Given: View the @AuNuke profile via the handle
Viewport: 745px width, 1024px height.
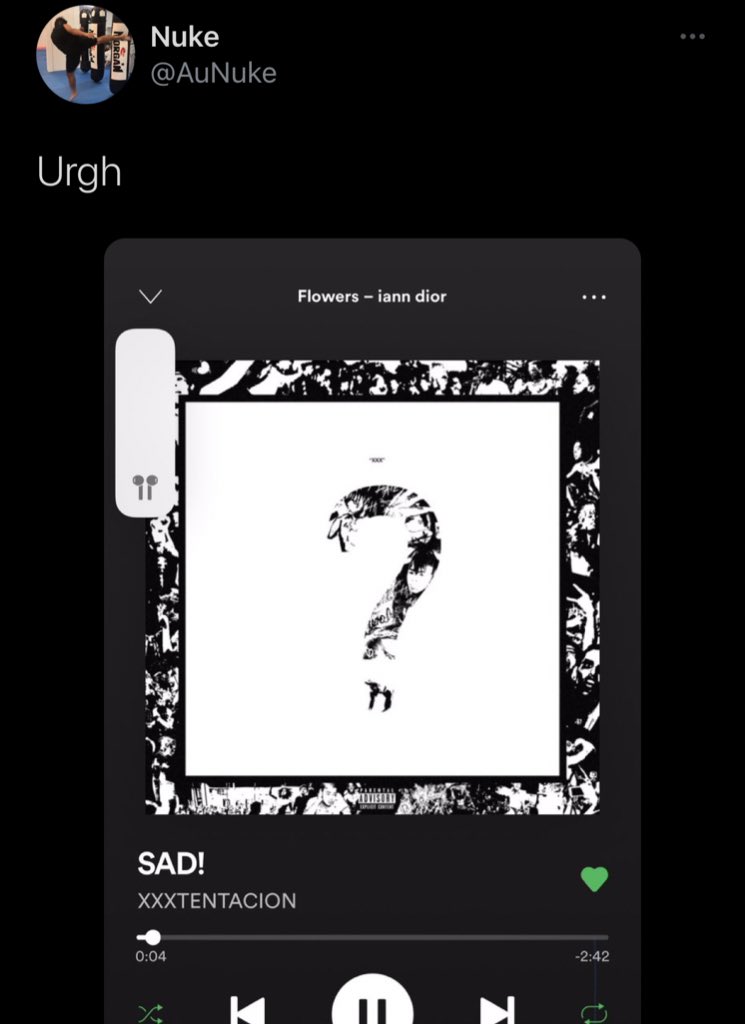Looking at the screenshot, I should [213, 73].
